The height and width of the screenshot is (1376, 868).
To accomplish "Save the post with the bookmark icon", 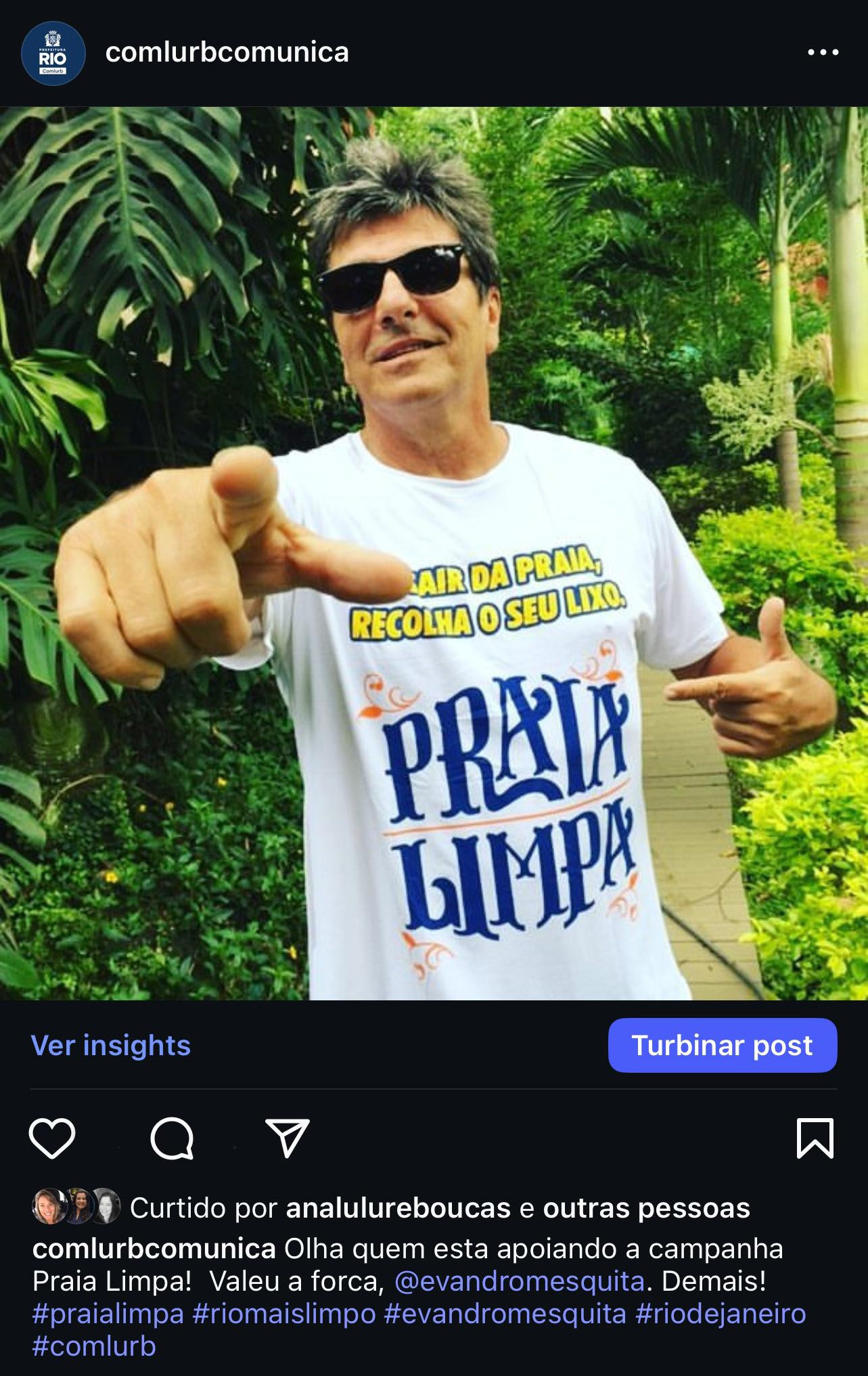I will click(815, 1138).
